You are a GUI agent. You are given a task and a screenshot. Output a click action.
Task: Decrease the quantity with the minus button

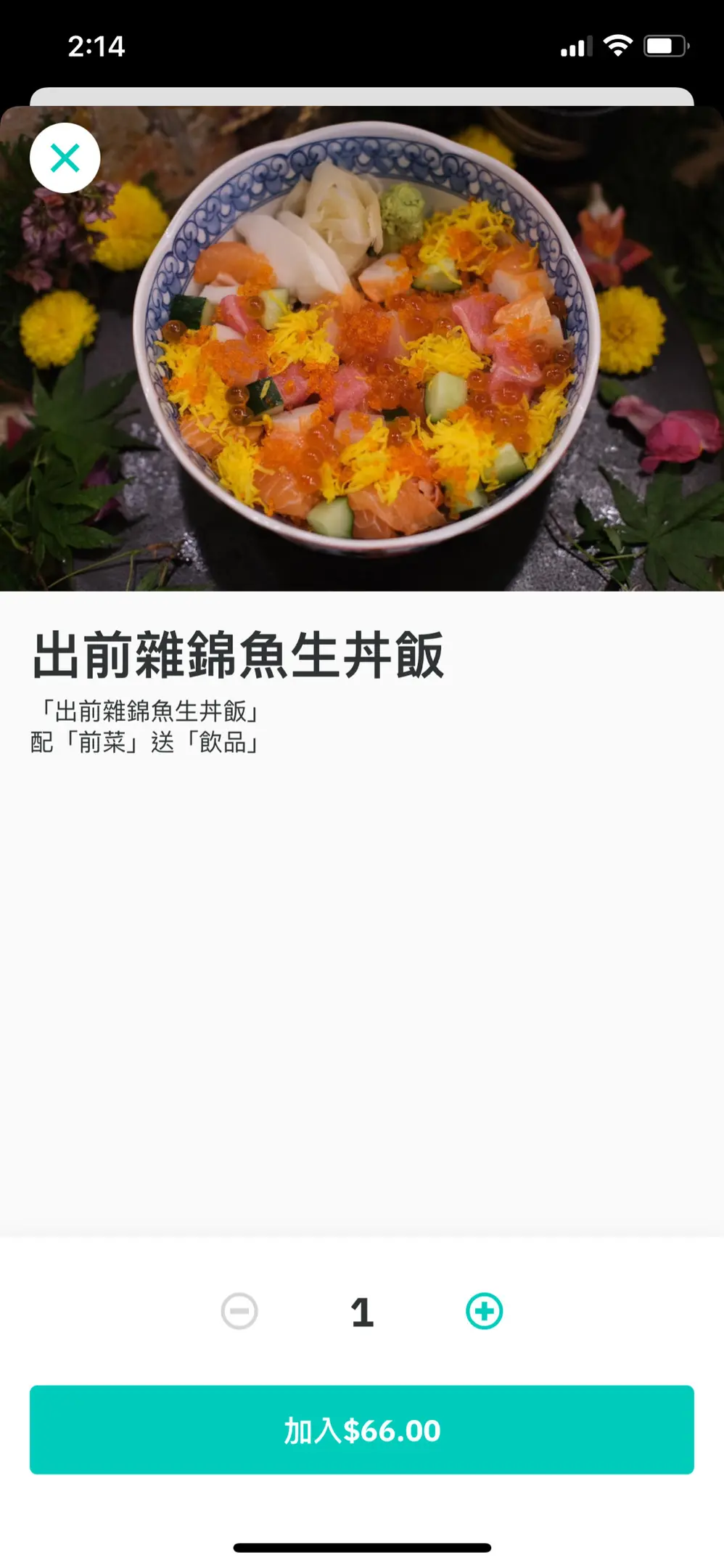[239, 1311]
